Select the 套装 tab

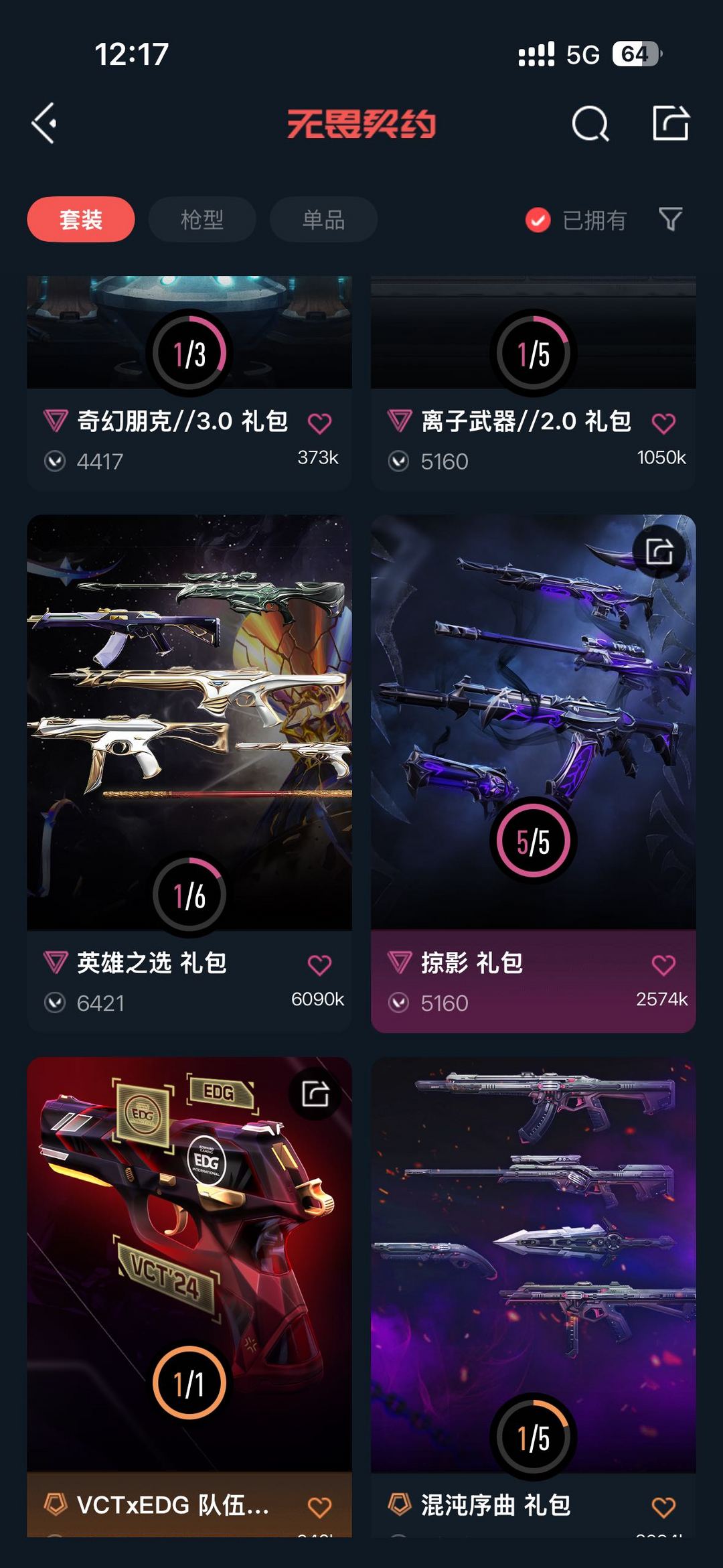pos(80,219)
